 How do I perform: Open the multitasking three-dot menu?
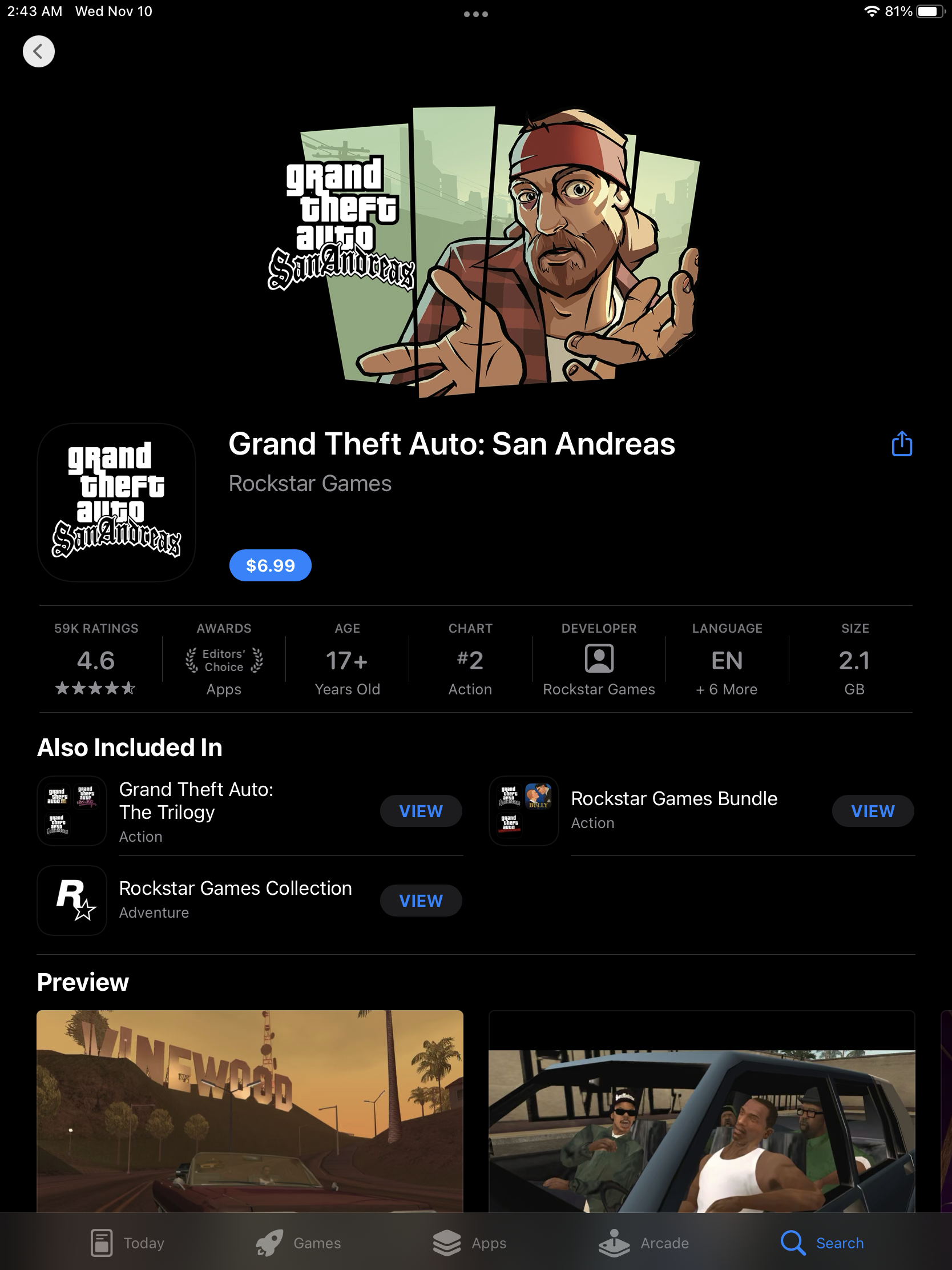pyautogui.click(x=475, y=14)
